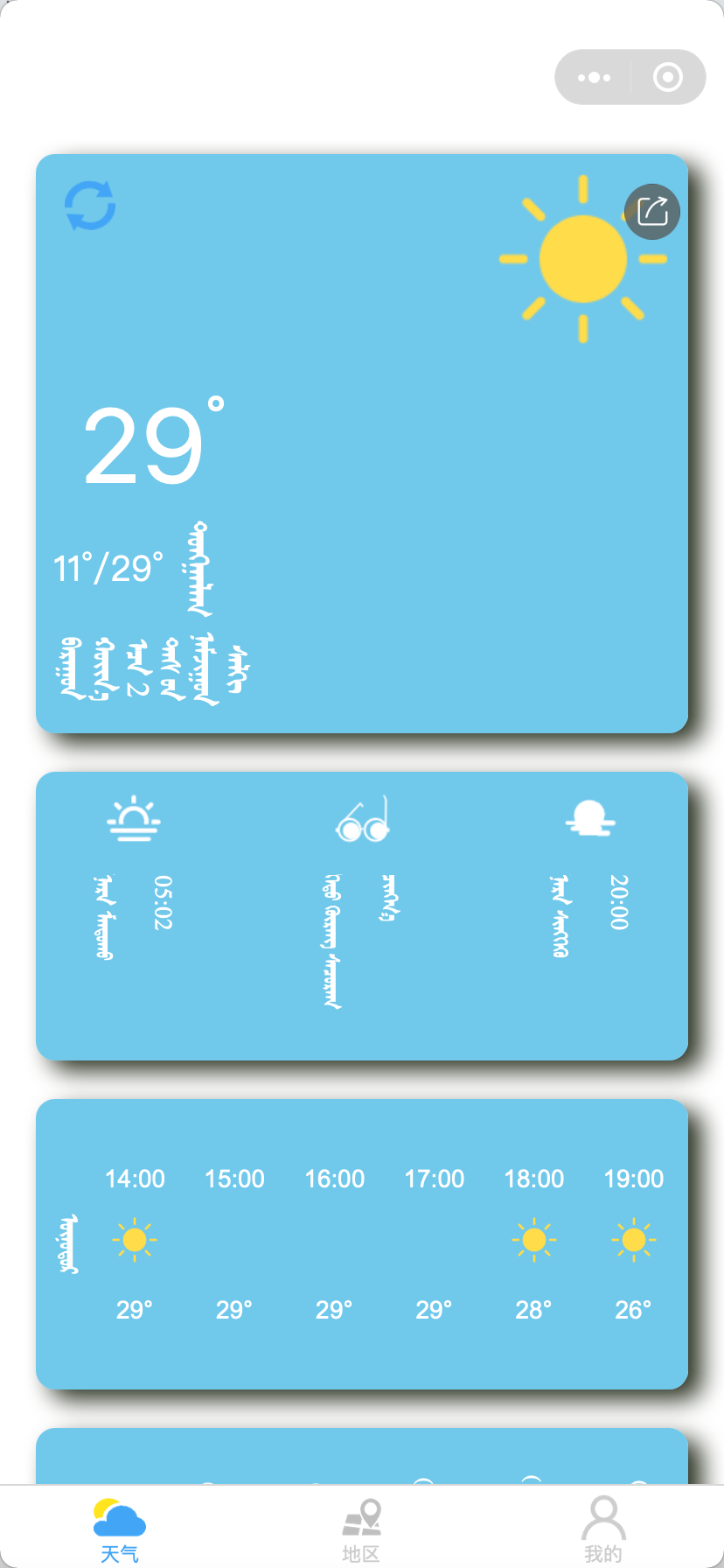Switch to the 地区 tab
Screen dimensions: 724x1568
tap(361, 1529)
